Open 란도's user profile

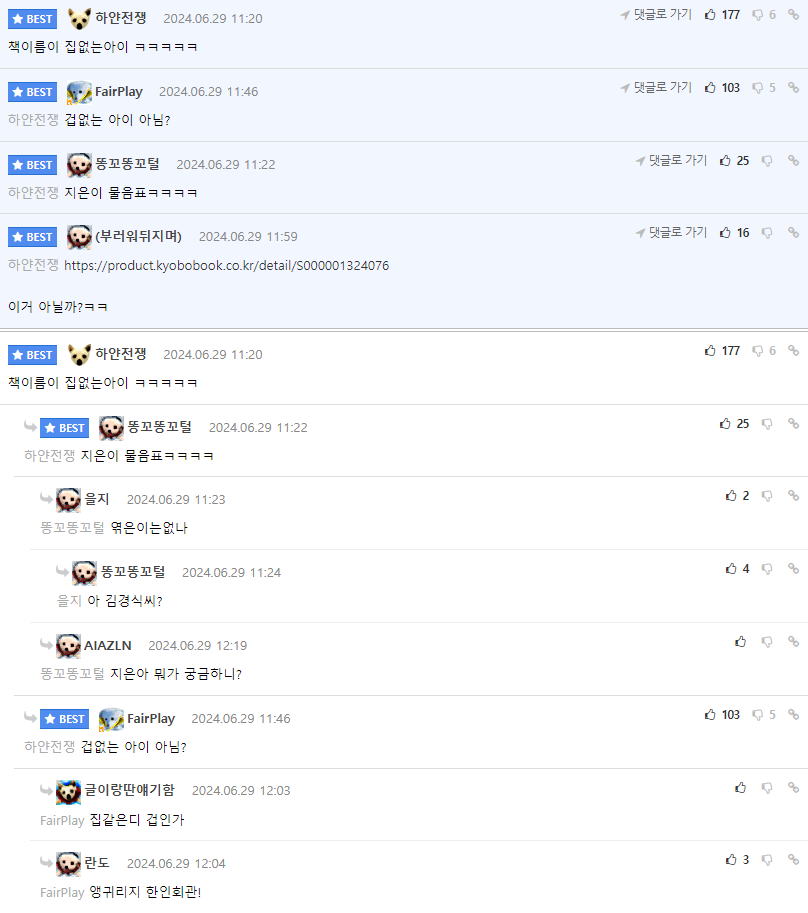[x=97, y=863]
